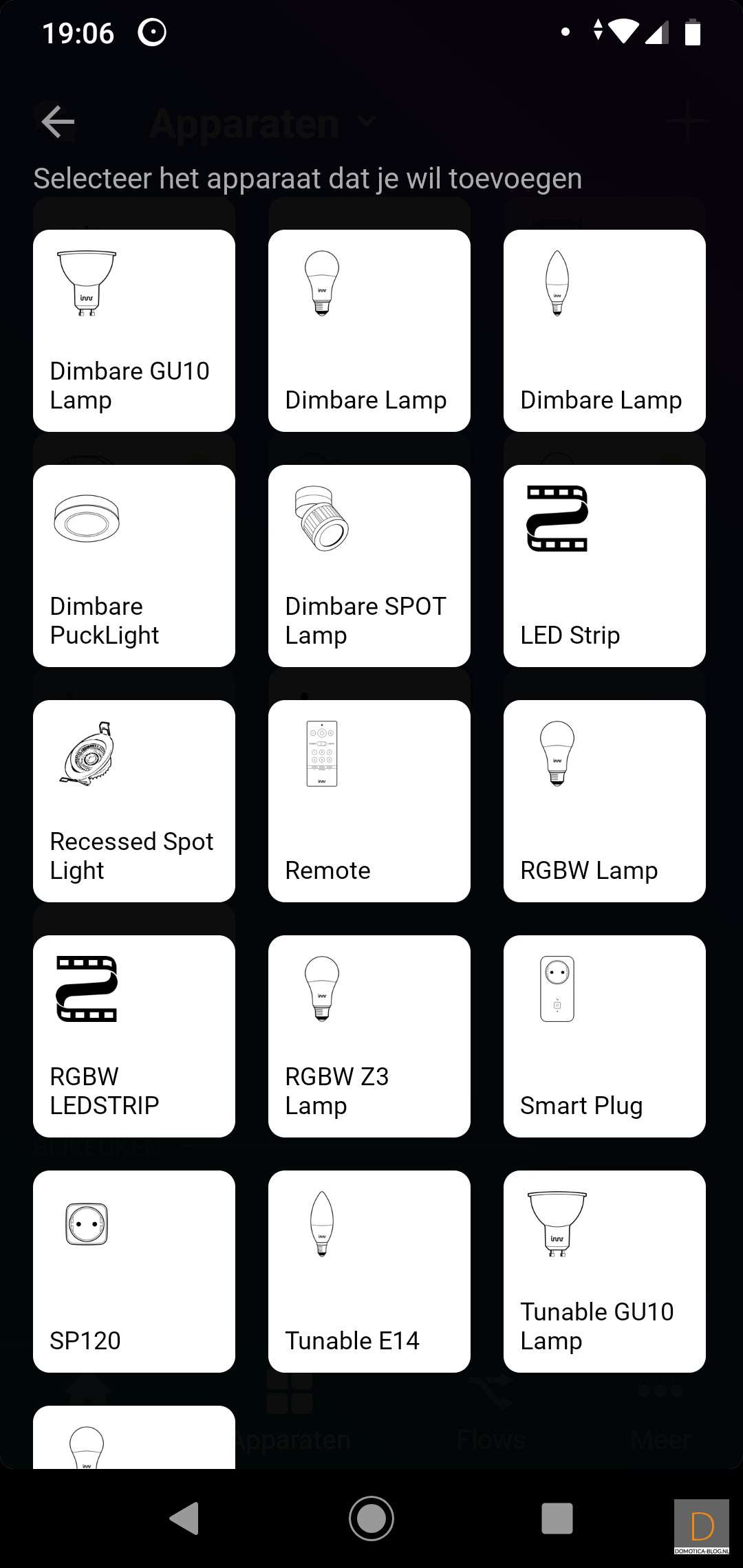Select RGBW LEDSTRIP device

click(134, 1036)
